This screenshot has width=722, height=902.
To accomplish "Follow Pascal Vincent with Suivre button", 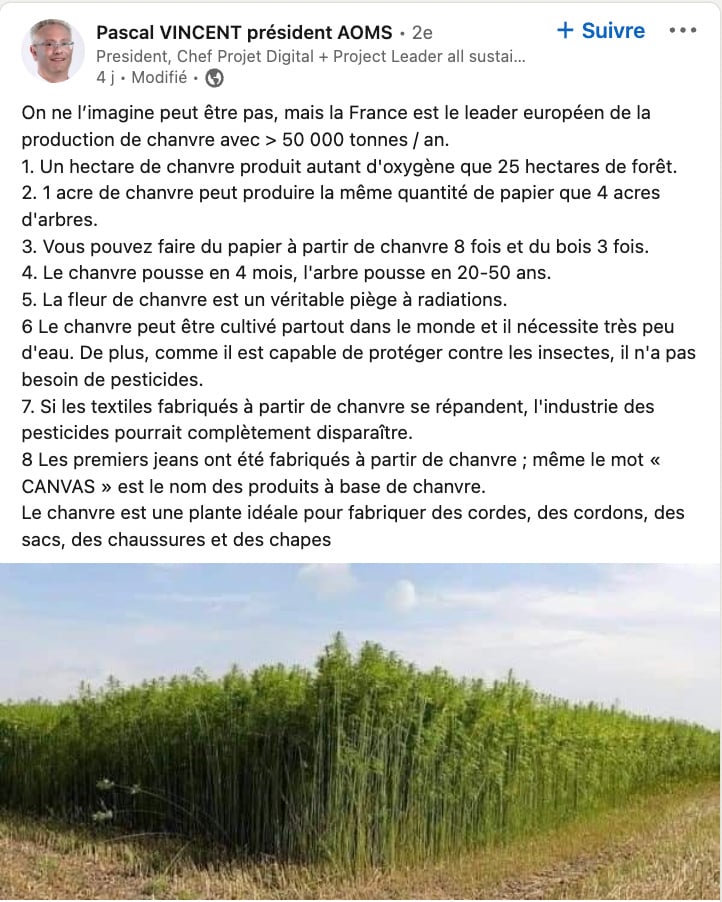I will (601, 30).
